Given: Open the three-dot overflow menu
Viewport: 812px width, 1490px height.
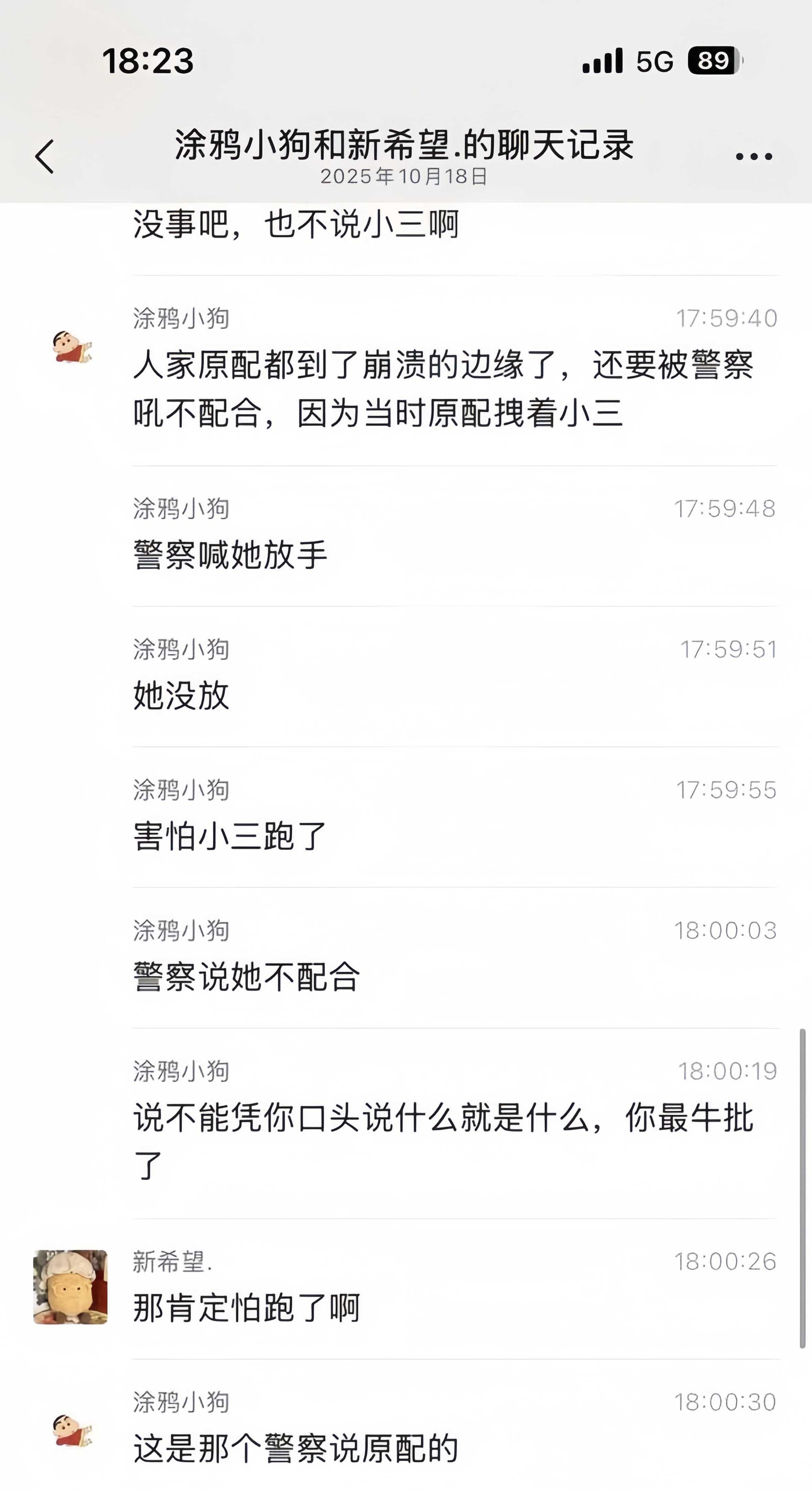Looking at the screenshot, I should tap(754, 156).
